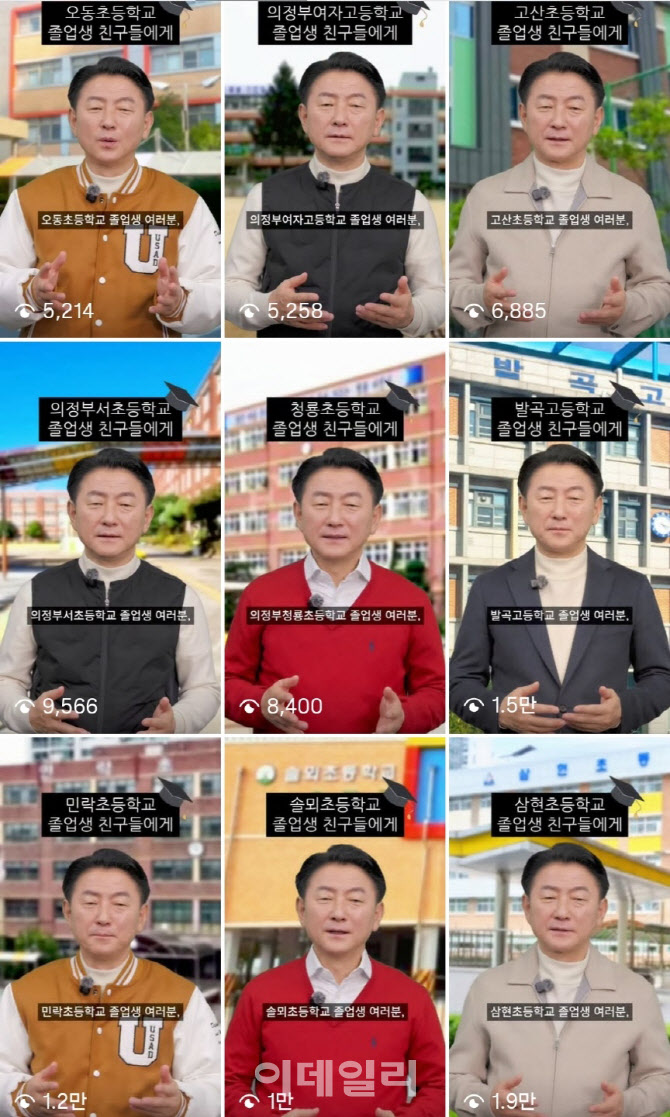Play the 의정부여자고등학교 graduates video
The height and width of the screenshot is (1117, 670).
[x=335, y=170]
